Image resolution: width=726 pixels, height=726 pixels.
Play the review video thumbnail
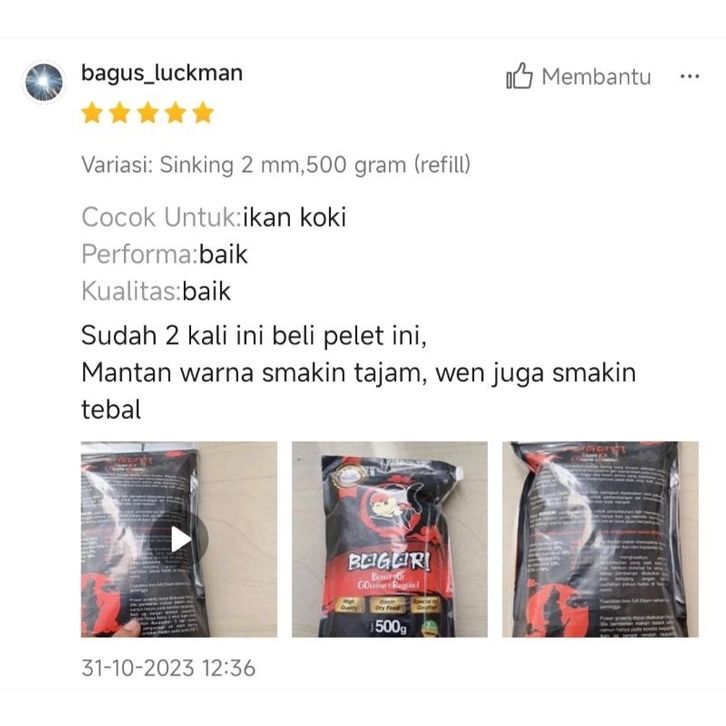180,539
